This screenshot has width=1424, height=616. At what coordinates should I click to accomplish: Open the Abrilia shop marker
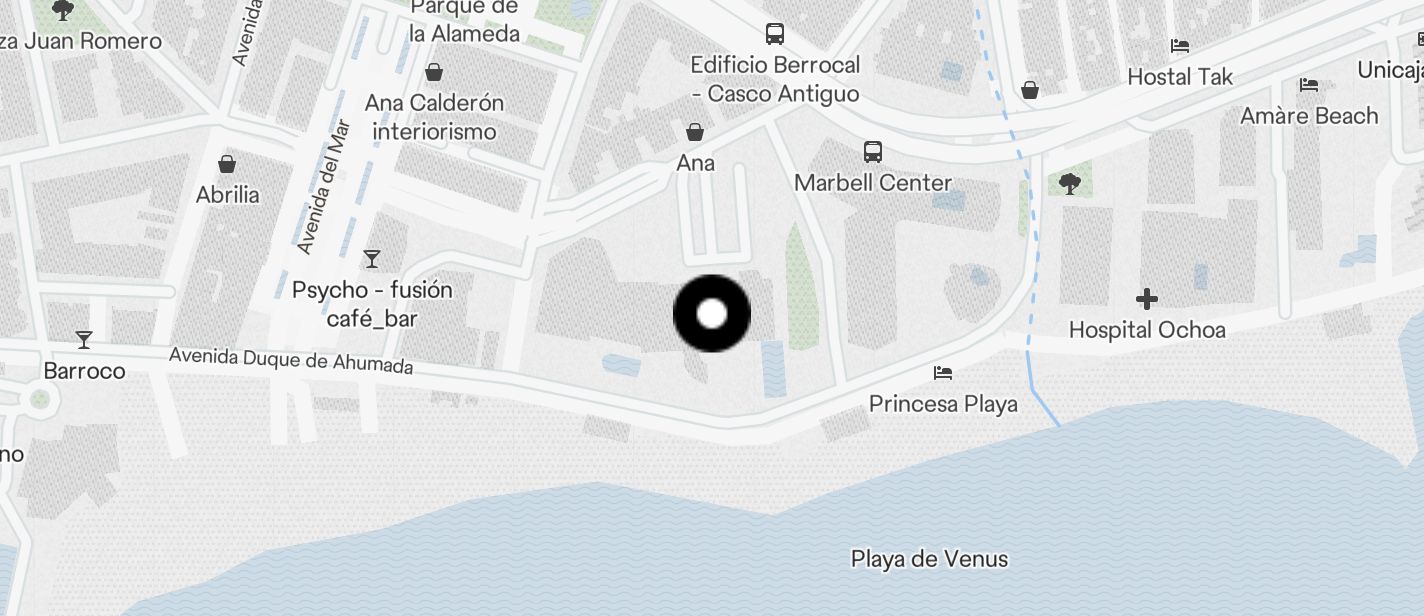click(228, 164)
